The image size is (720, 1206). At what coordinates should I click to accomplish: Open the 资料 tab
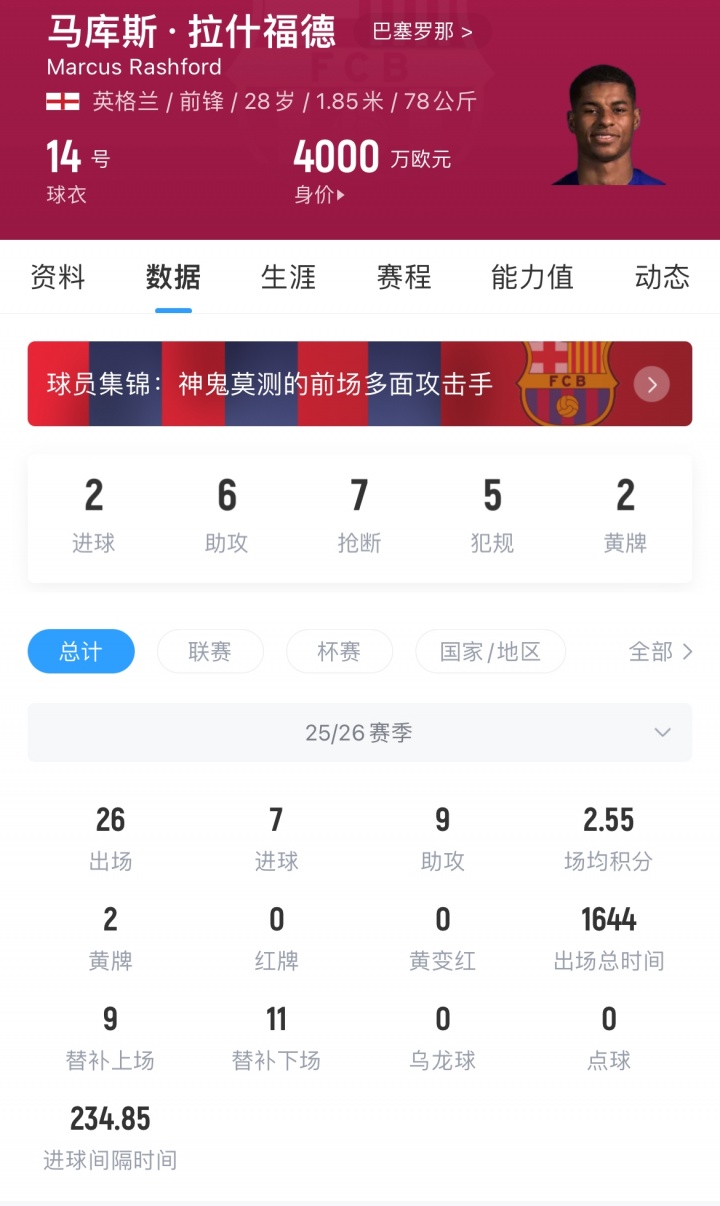pyautogui.click(x=58, y=278)
